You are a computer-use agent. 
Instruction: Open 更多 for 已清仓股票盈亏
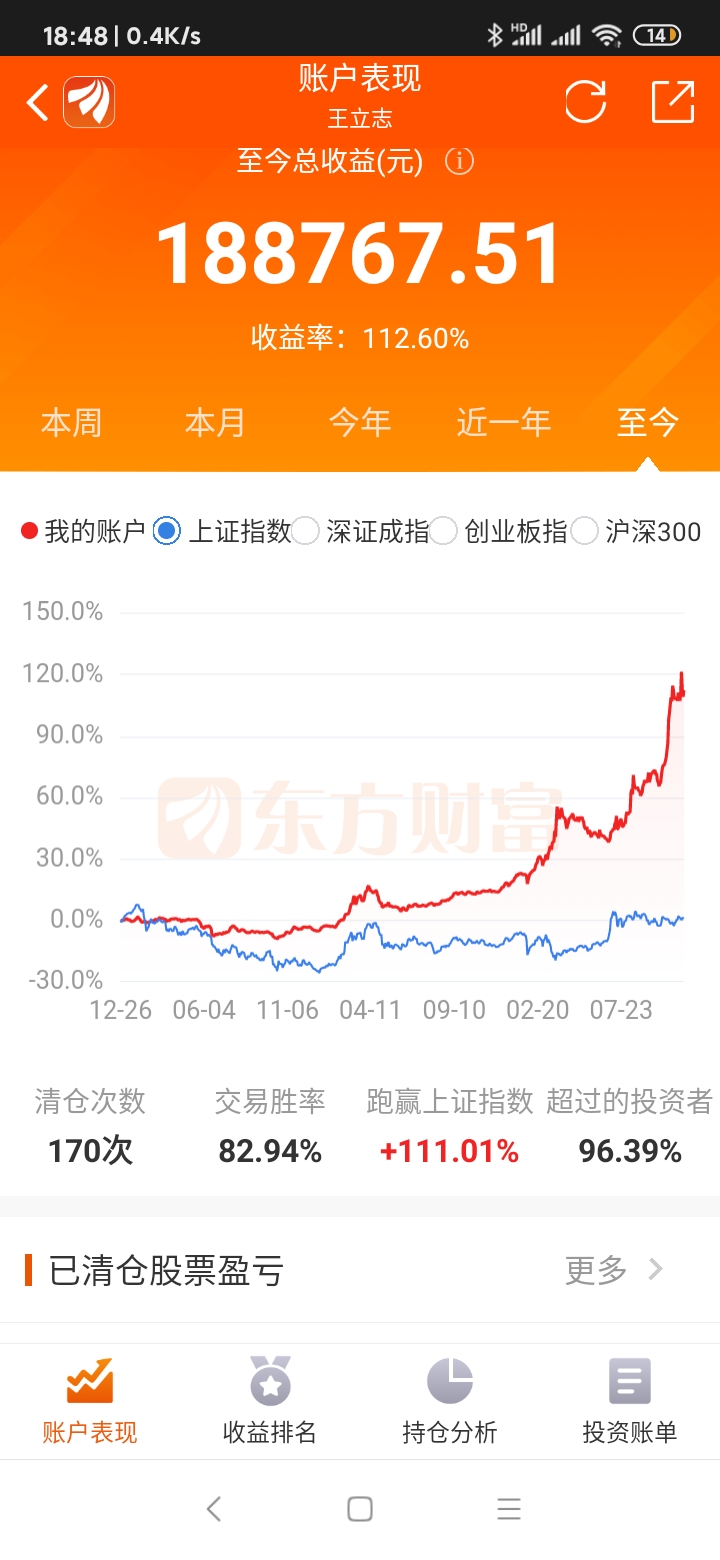(613, 1270)
